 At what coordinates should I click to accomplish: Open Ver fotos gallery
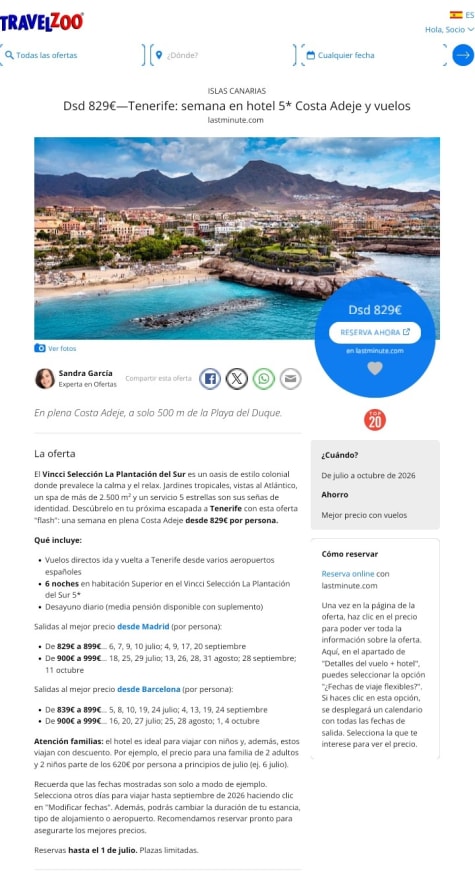(55, 348)
